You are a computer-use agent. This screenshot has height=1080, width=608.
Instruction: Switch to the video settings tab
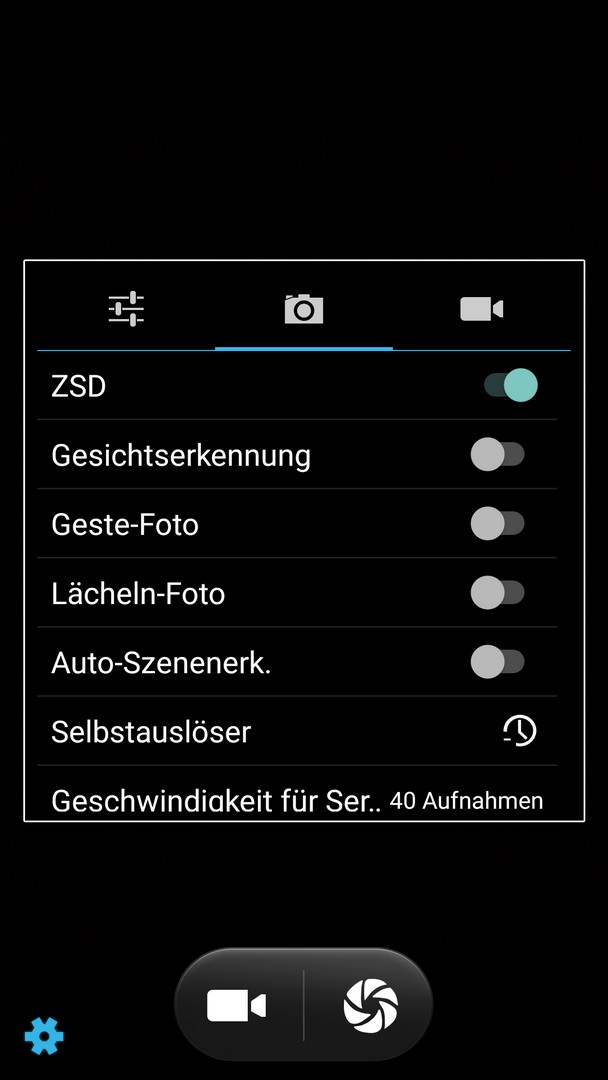(481, 309)
